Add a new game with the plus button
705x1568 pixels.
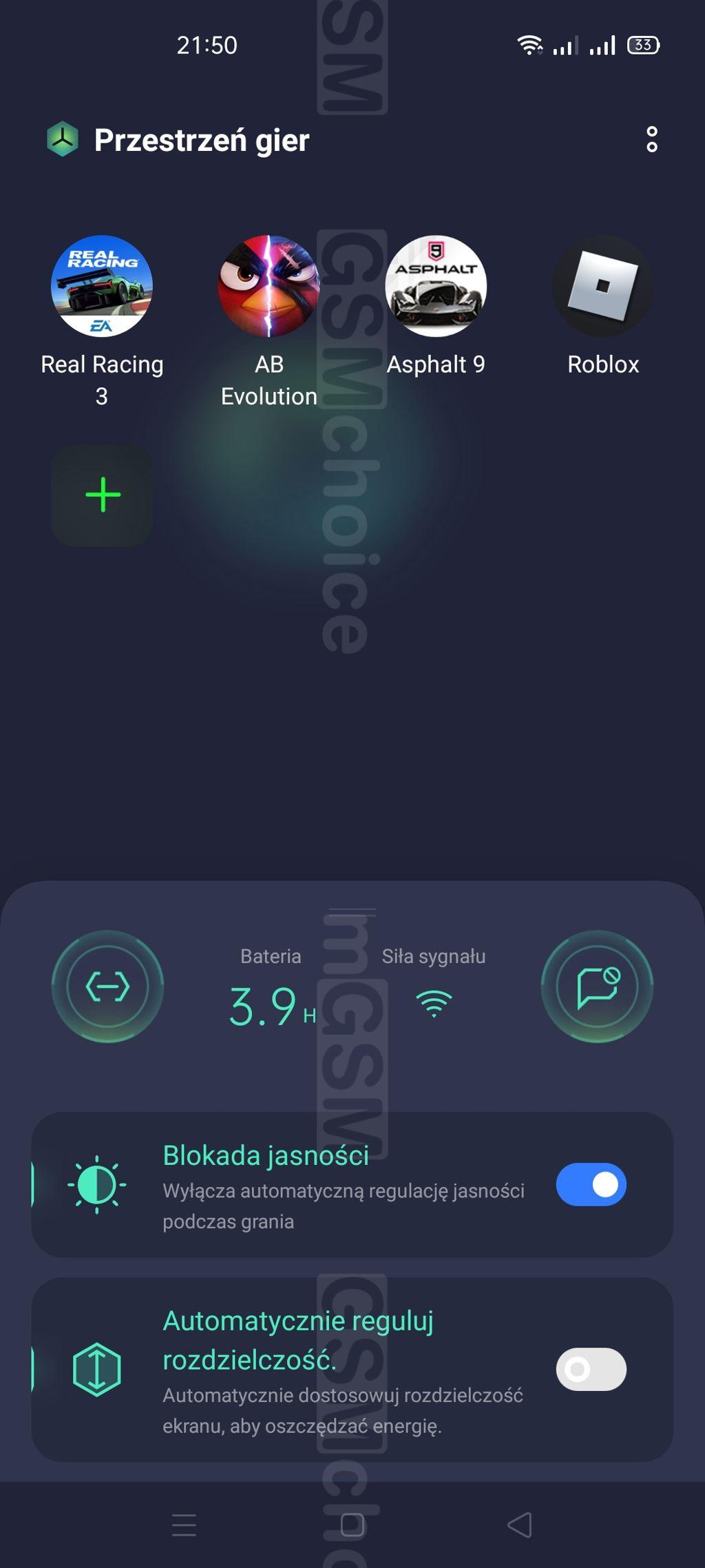(102, 495)
